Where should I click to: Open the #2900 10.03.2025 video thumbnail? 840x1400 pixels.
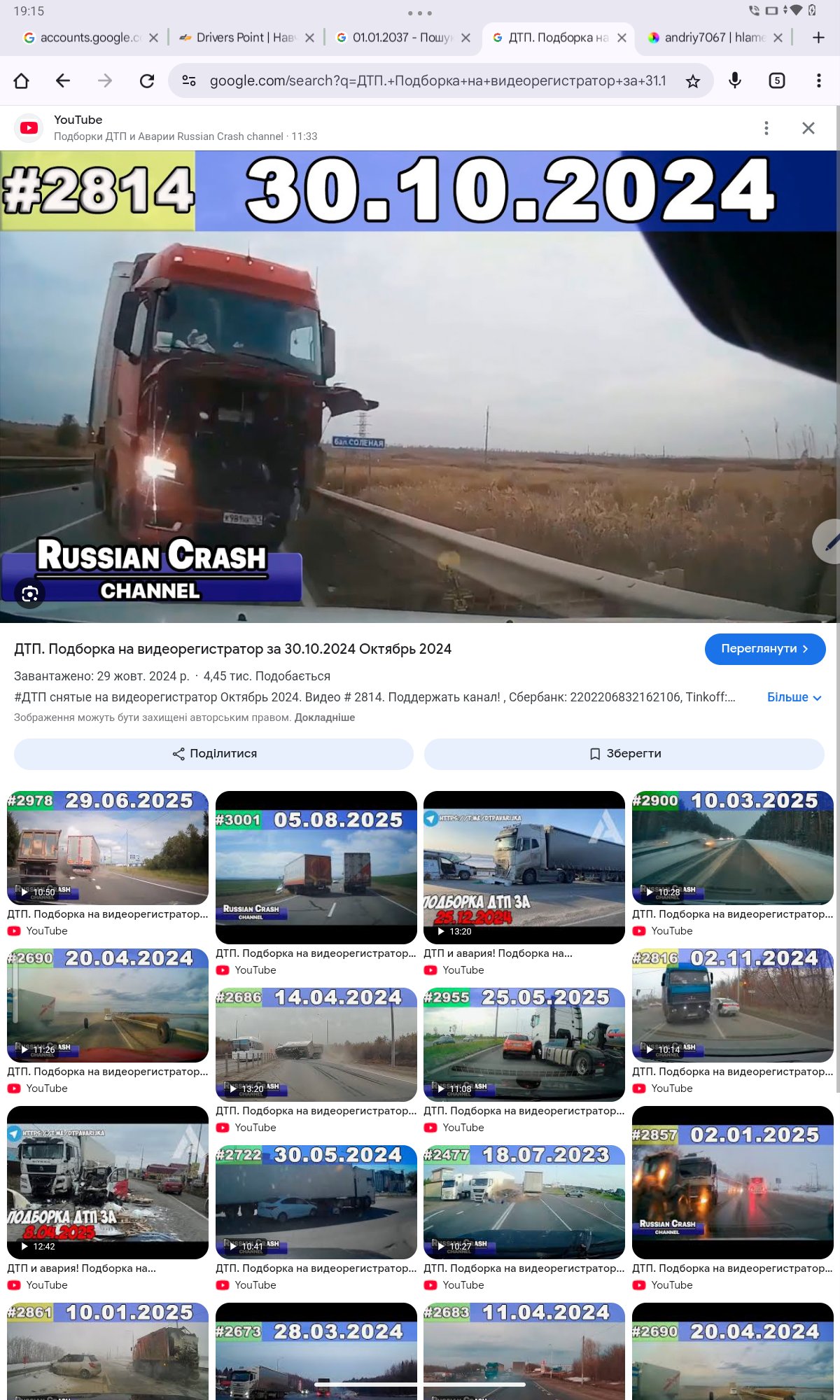click(733, 848)
